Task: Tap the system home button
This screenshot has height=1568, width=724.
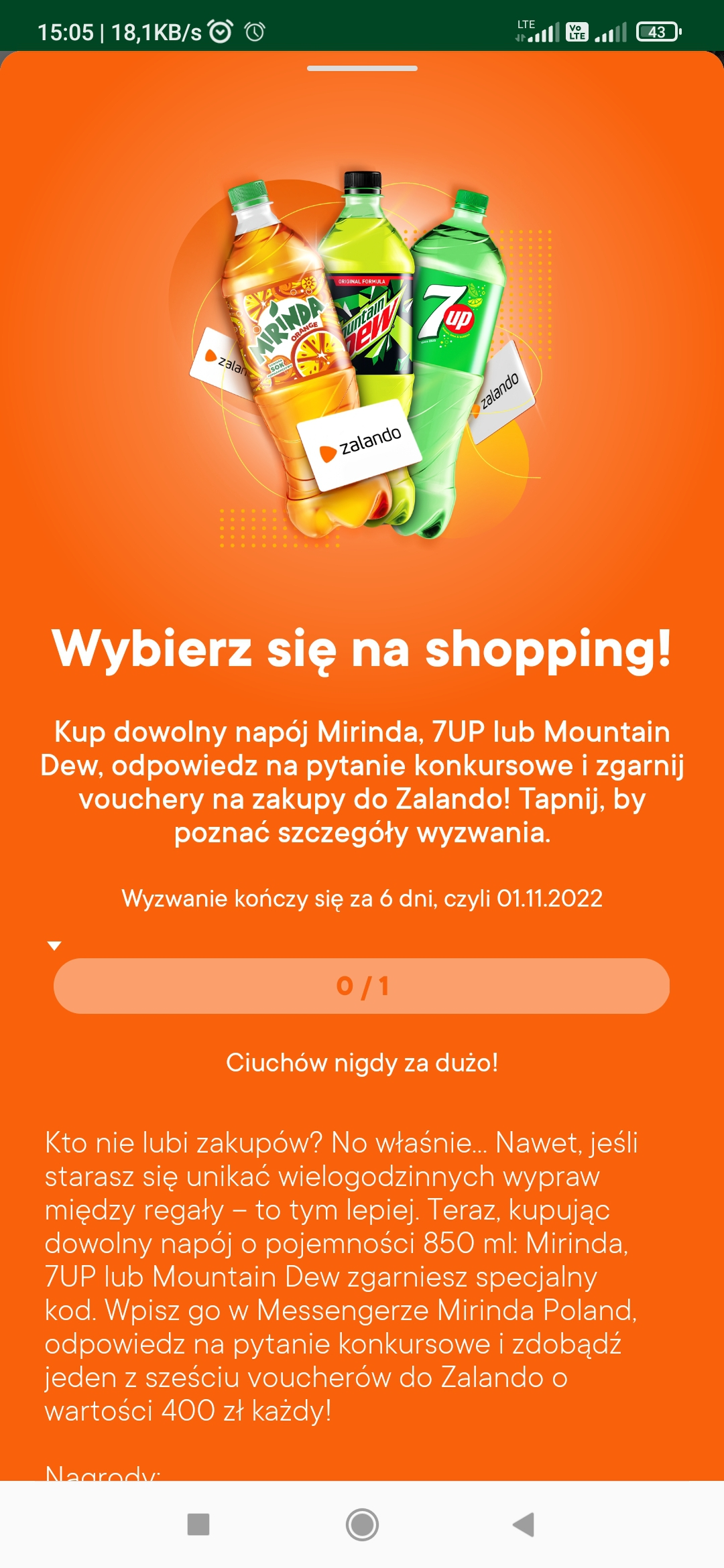Action: pyautogui.click(x=362, y=1524)
